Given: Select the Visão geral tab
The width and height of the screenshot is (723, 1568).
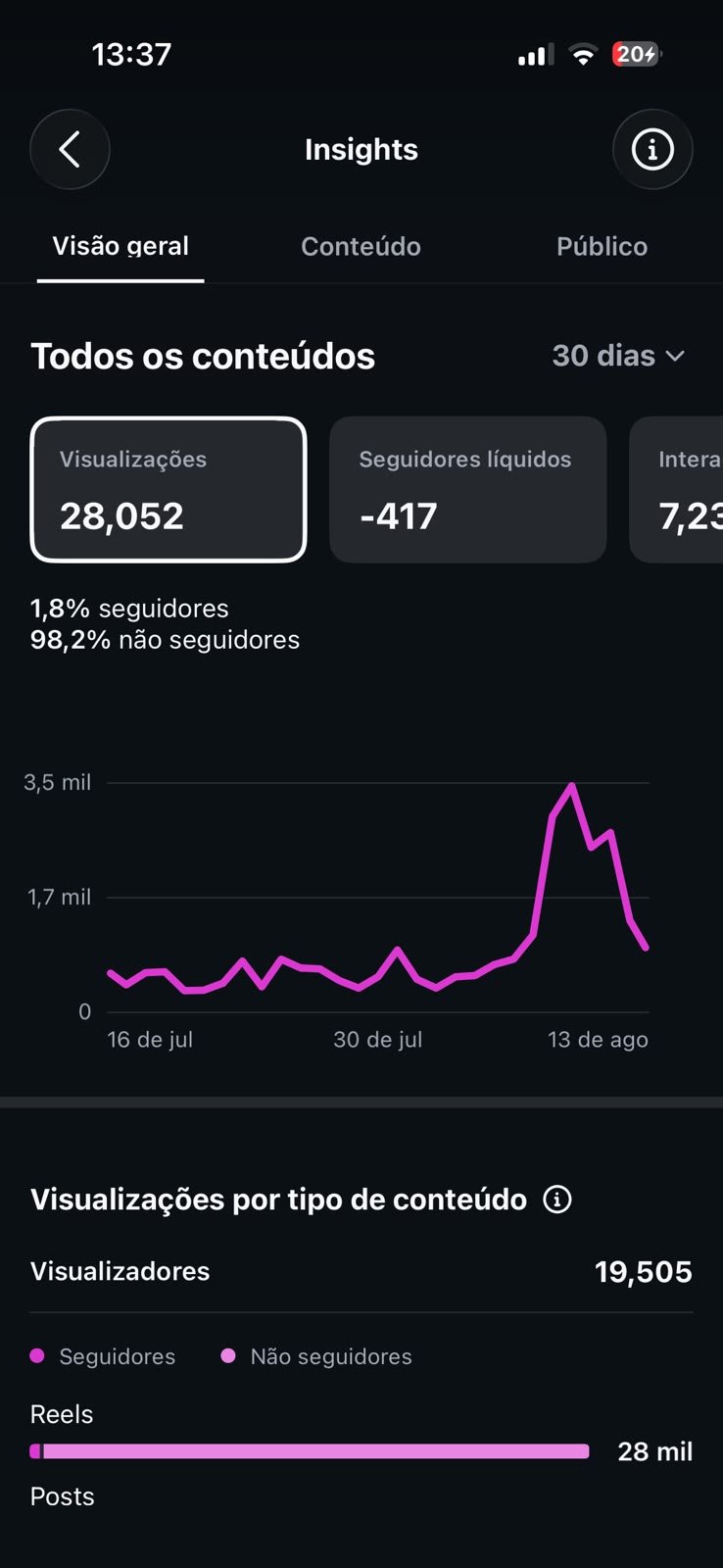Looking at the screenshot, I should 120,246.
